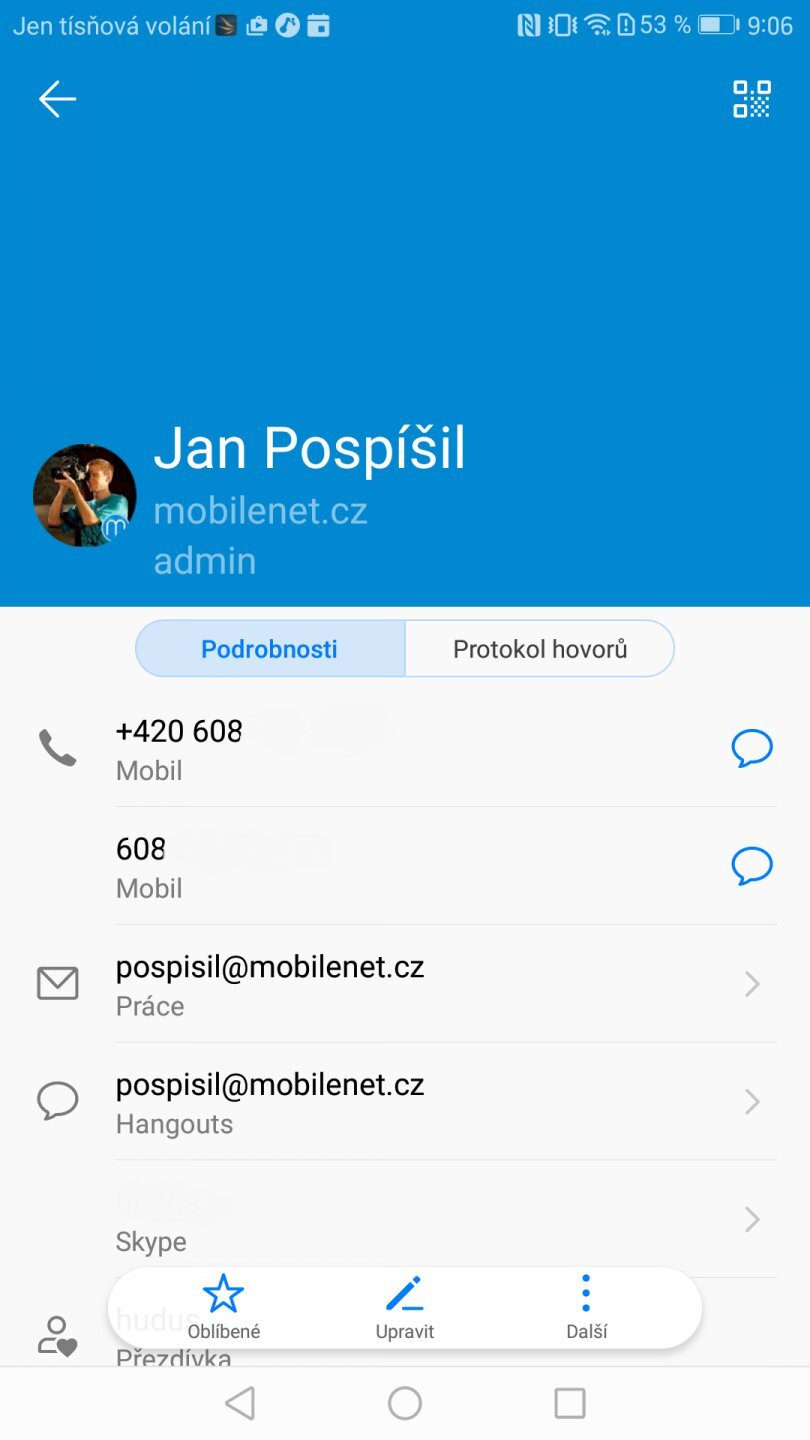The width and height of the screenshot is (810, 1440).
Task: Switch to the Podrobnosti tab
Action: [270, 649]
